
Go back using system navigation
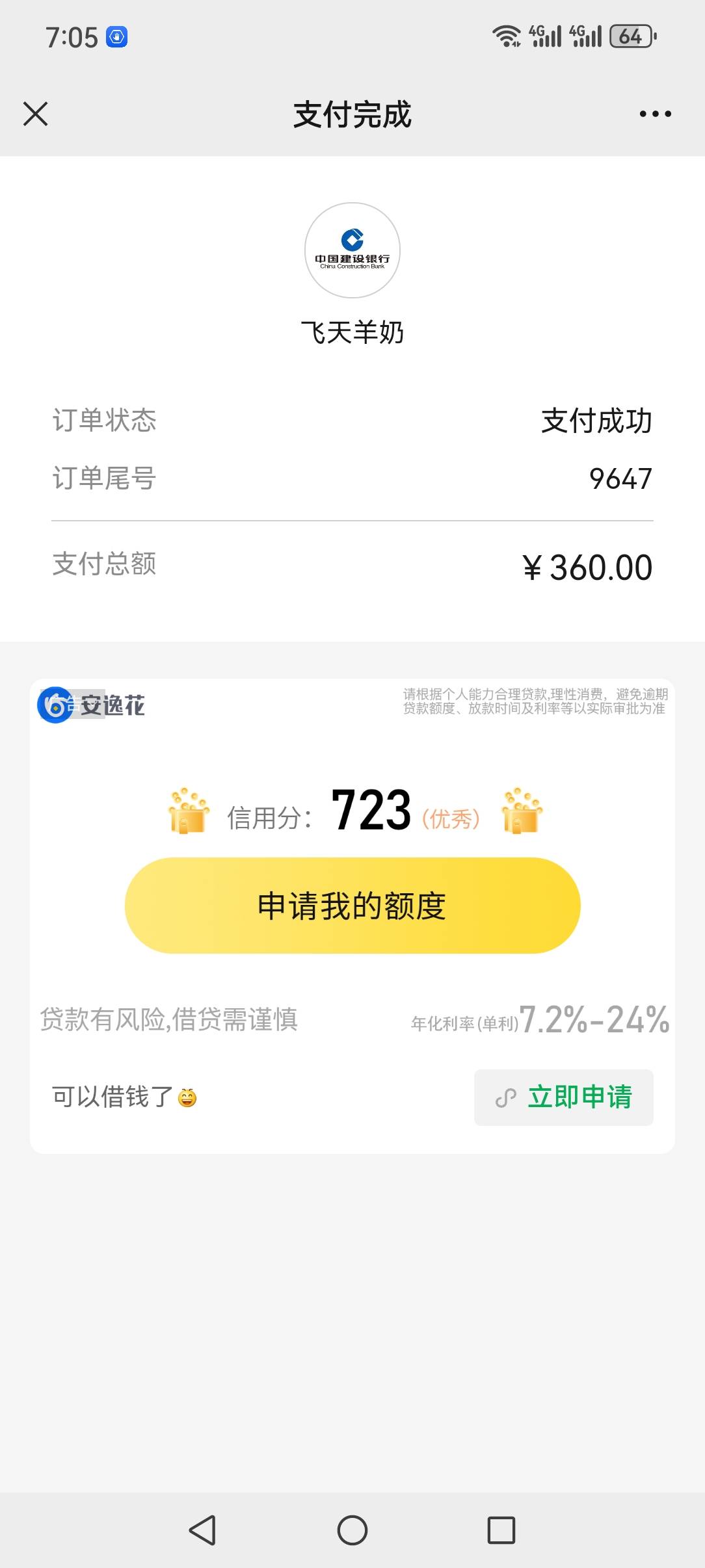[202, 1530]
